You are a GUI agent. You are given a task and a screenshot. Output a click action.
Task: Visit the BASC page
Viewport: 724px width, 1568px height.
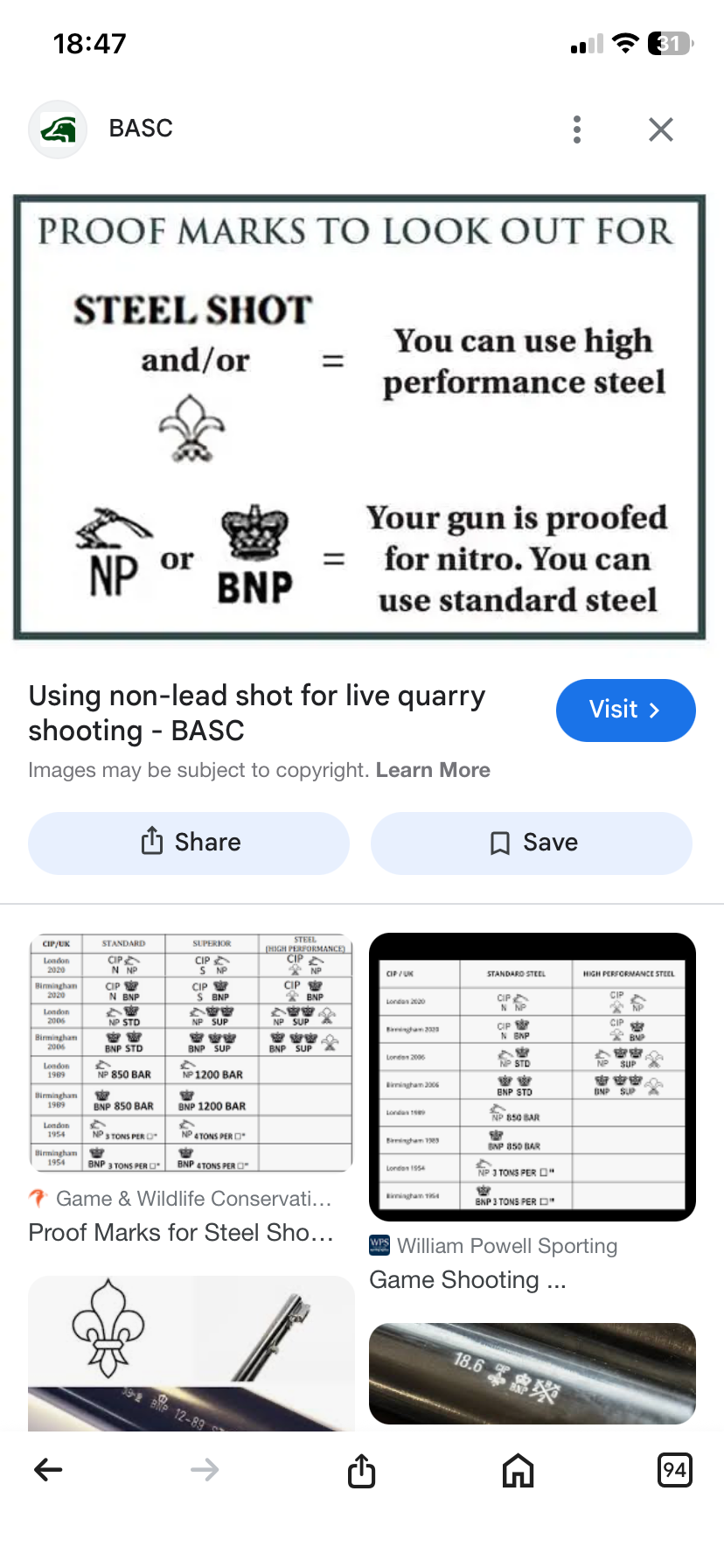(625, 710)
